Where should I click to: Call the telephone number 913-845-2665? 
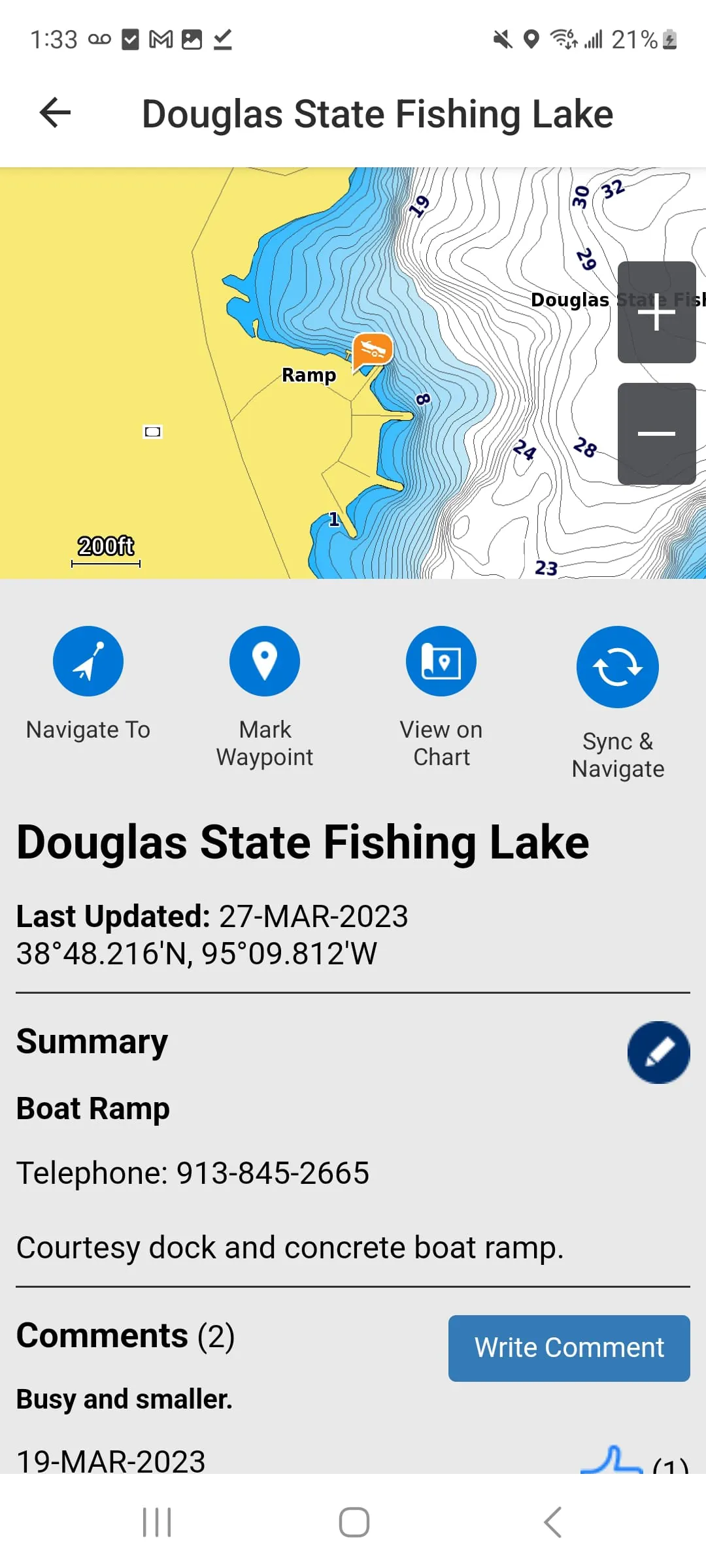tap(273, 1172)
